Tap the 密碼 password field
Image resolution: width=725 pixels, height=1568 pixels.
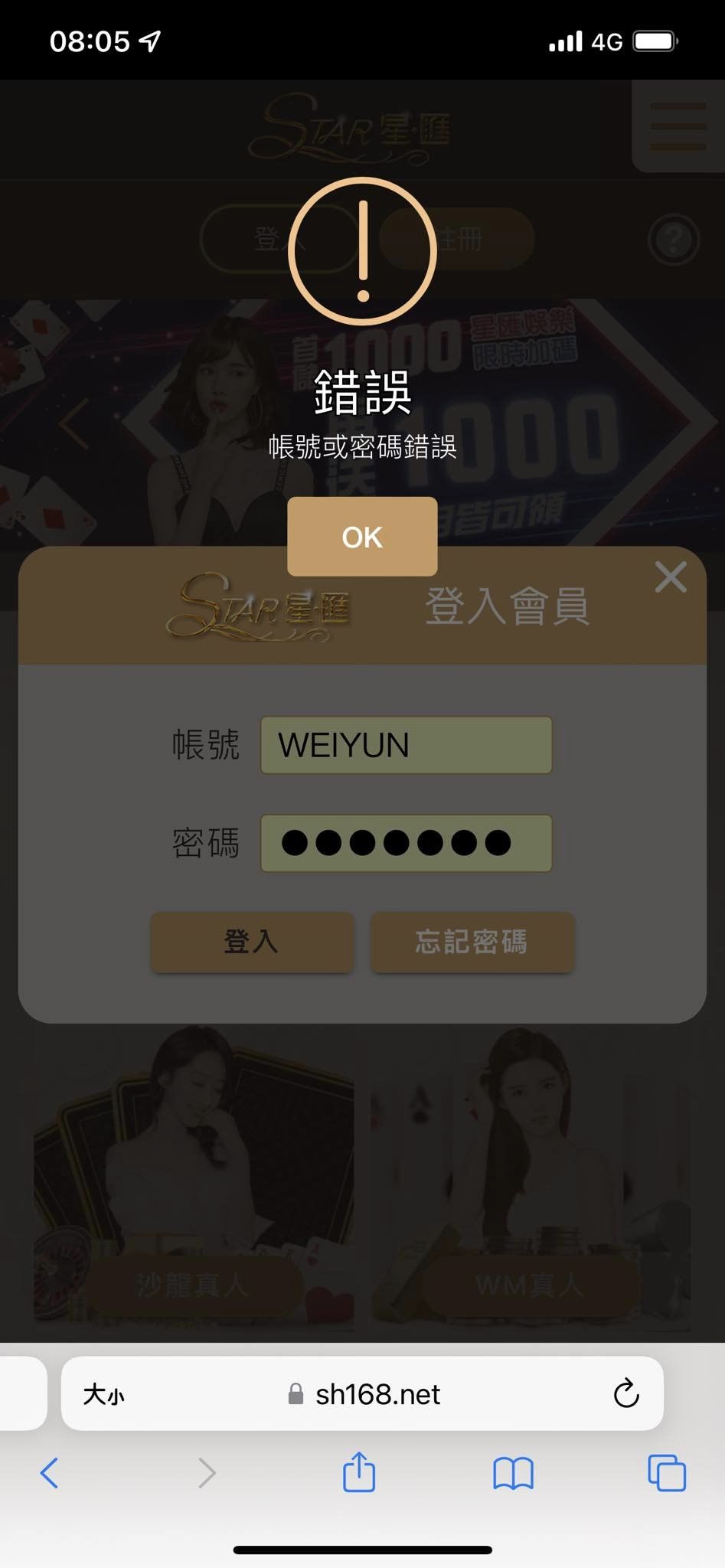point(407,843)
